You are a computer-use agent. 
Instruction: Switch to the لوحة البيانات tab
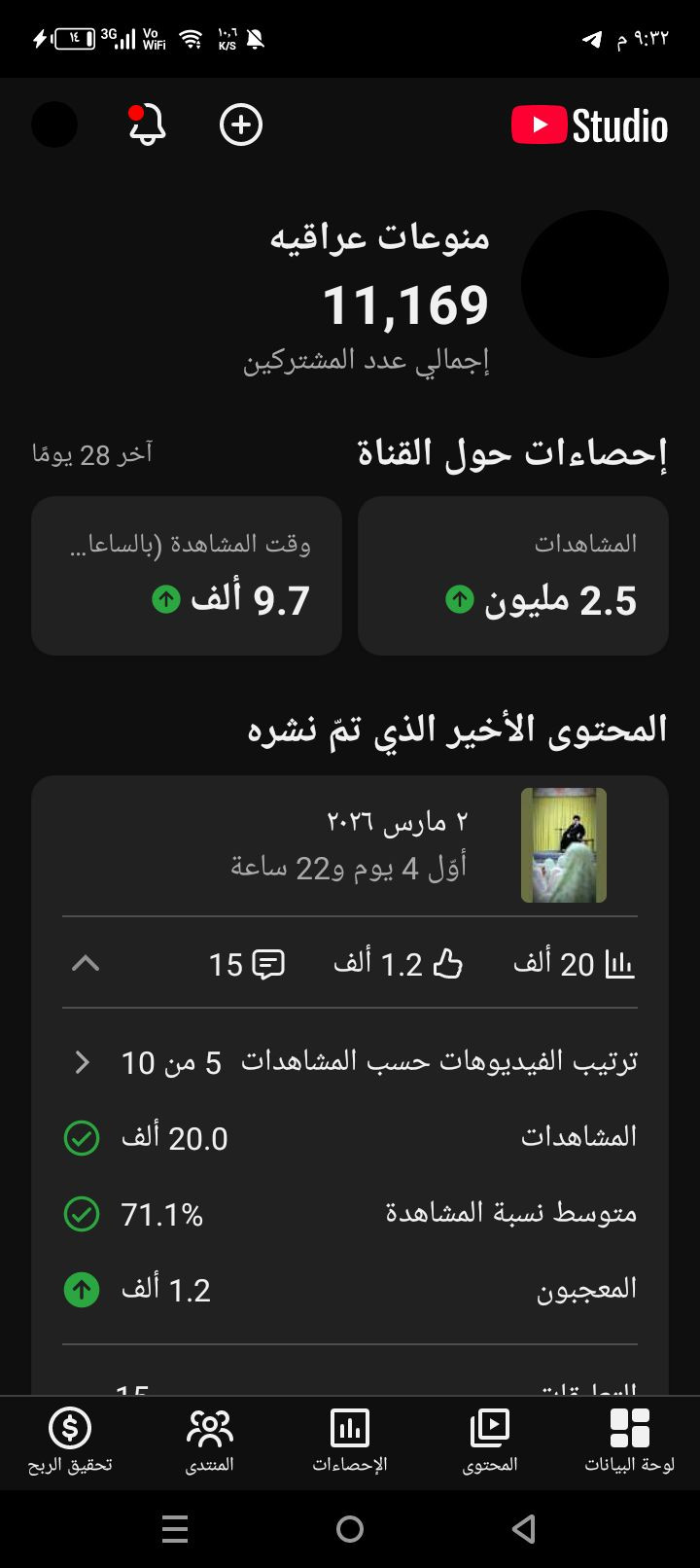tap(629, 1441)
